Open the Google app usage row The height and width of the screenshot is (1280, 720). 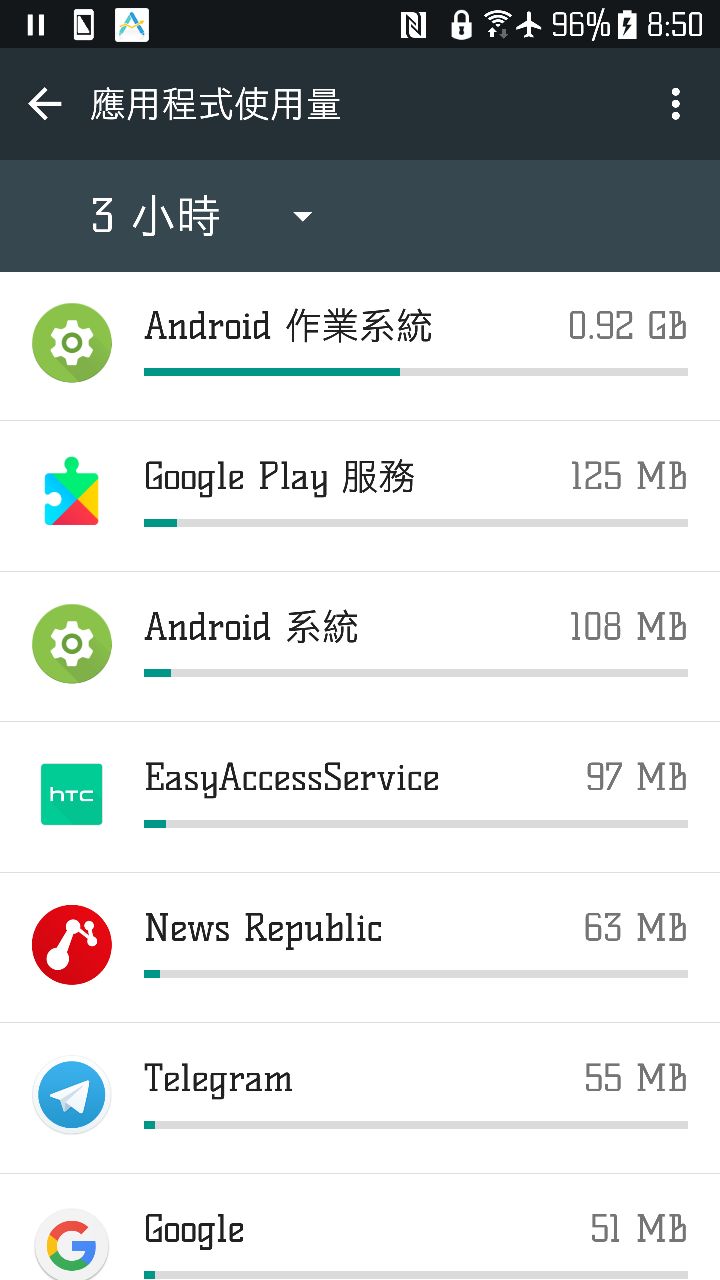click(360, 1236)
